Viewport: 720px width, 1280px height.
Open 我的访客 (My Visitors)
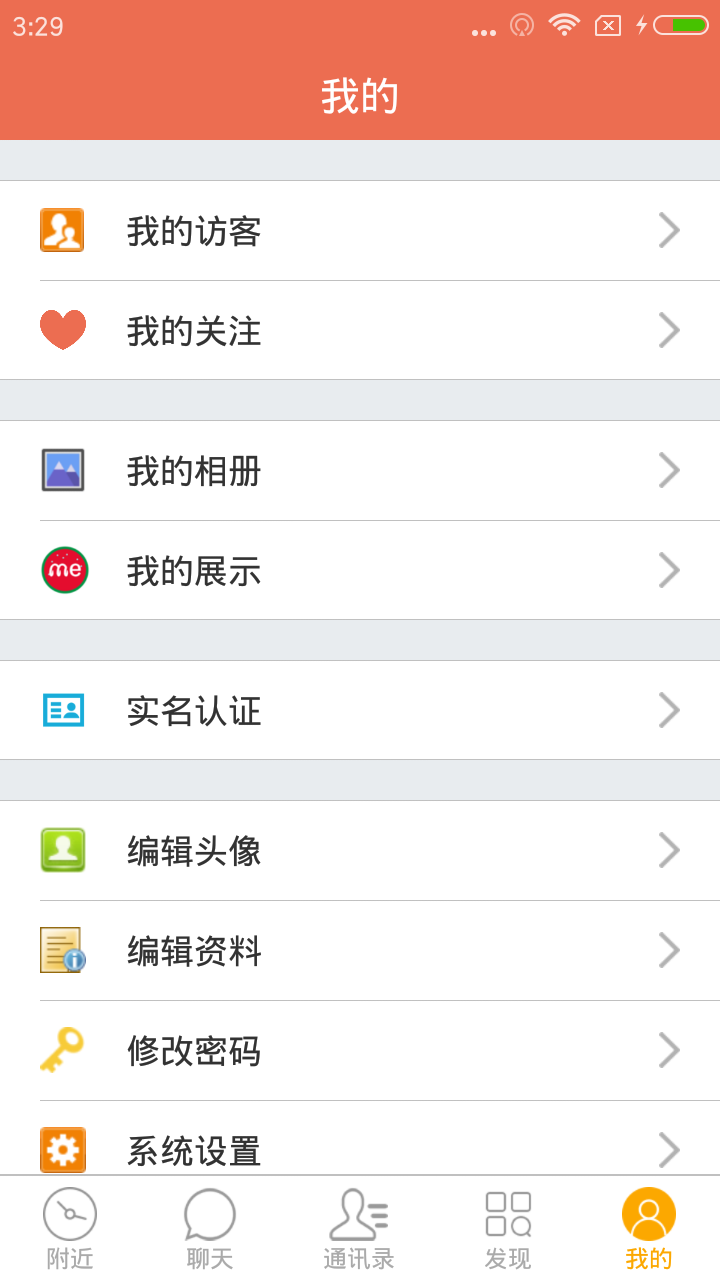click(x=360, y=231)
